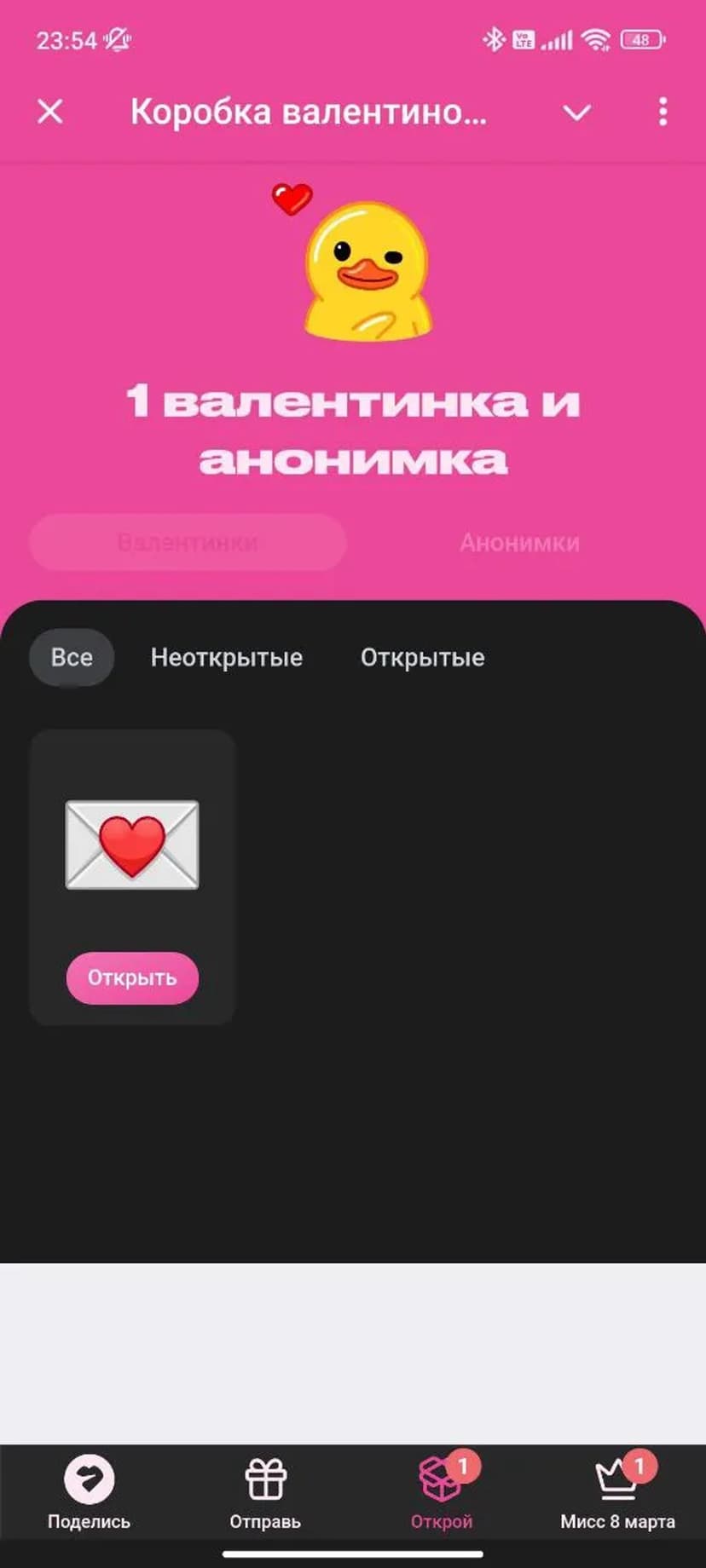This screenshot has width=706, height=1568.
Task: Expand the chevron dropdown in header
Action: point(577,112)
